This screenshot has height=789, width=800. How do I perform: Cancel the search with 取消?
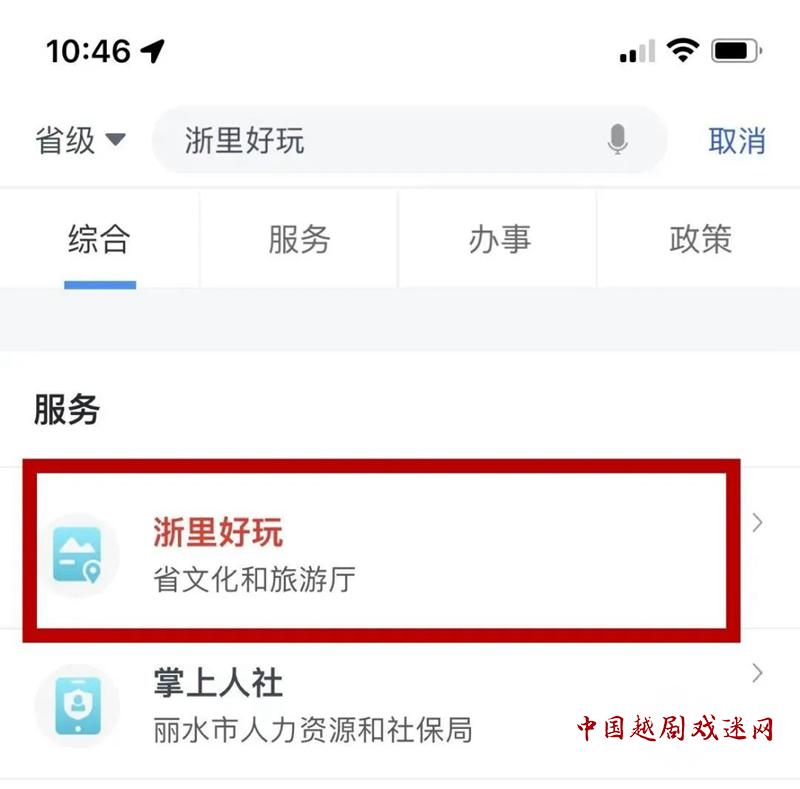pyautogui.click(x=737, y=140)
